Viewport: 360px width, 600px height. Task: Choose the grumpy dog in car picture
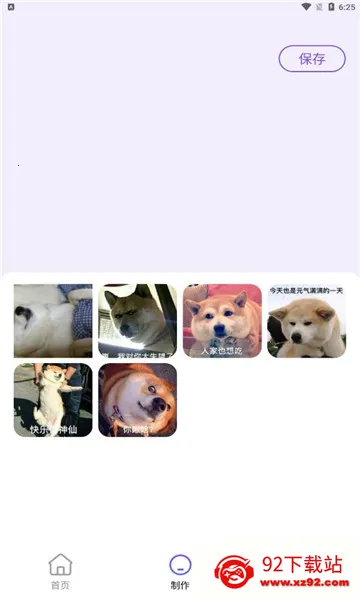[138, 321]
